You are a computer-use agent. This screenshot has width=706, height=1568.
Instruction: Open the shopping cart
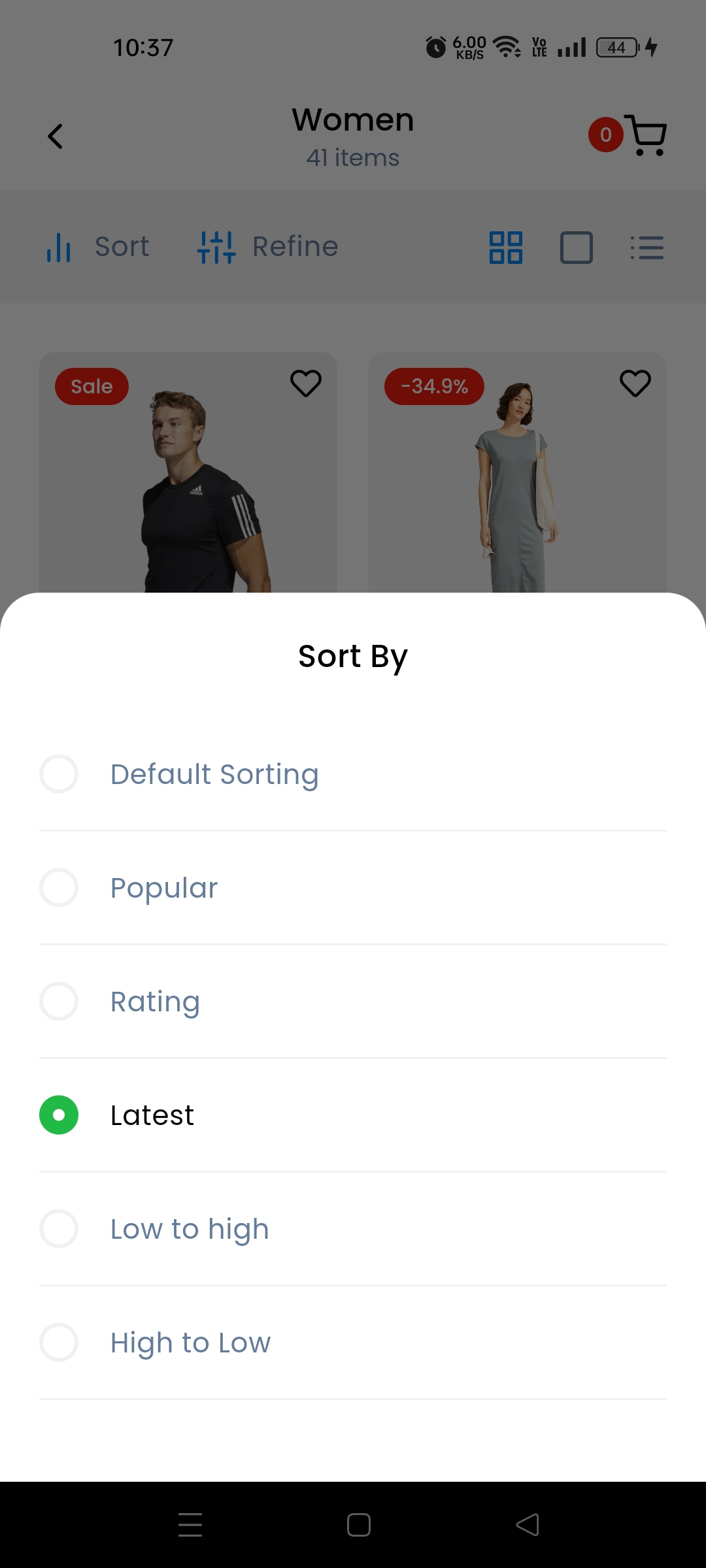646,136
